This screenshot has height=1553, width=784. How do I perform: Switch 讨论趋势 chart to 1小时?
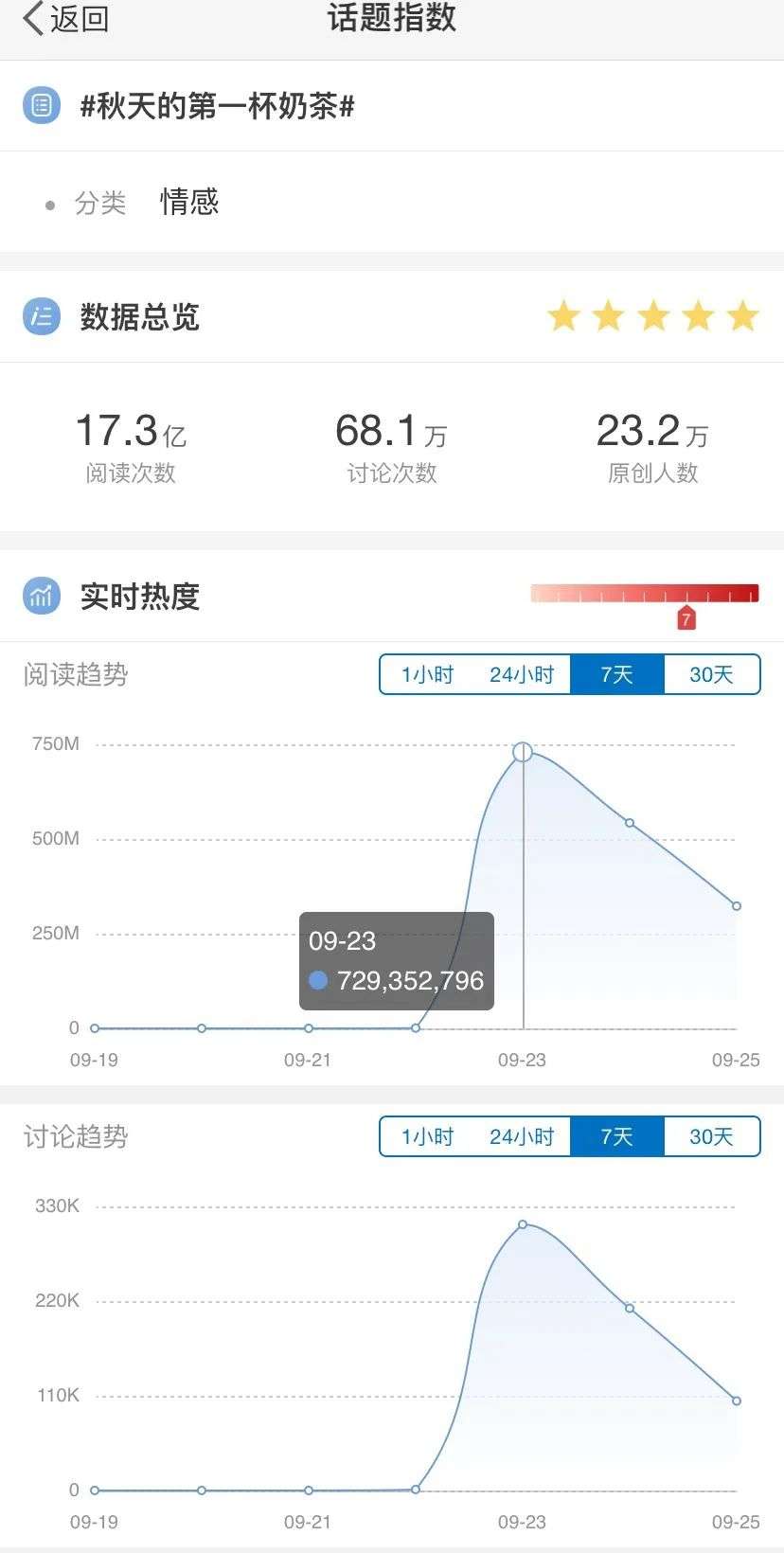[427, 1137]
